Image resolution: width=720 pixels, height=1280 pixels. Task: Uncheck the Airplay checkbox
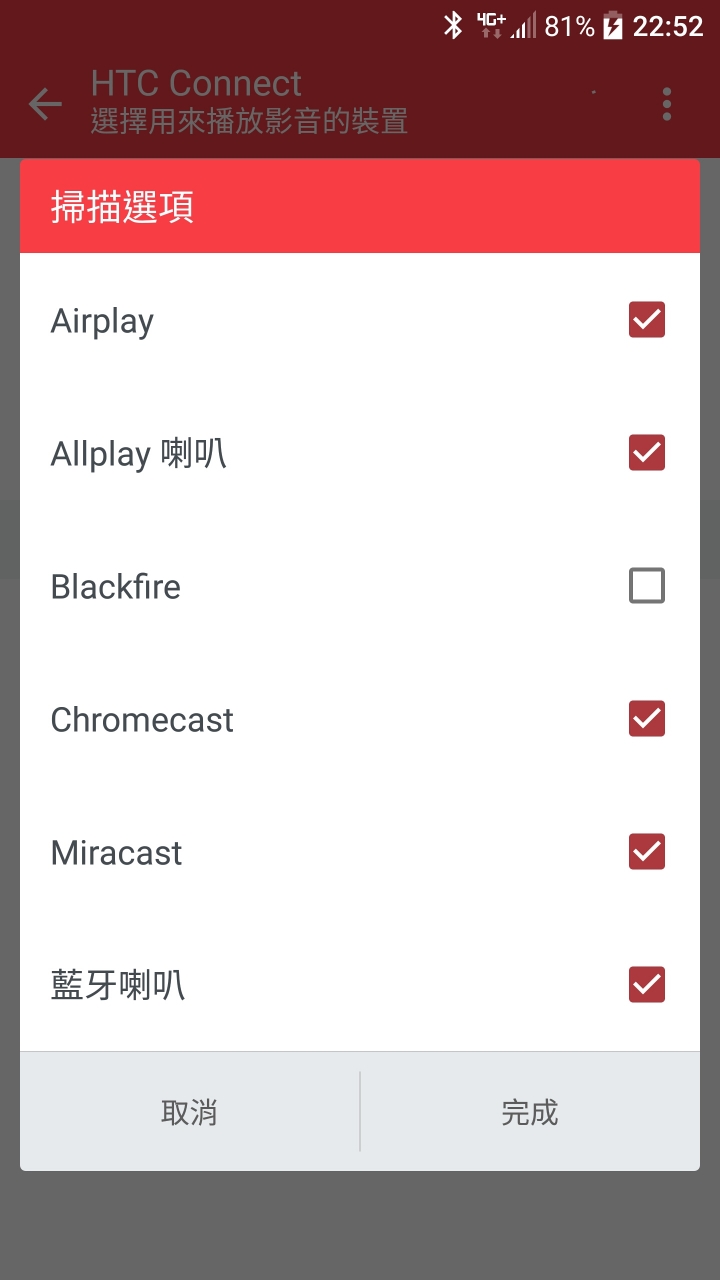pos(646,320)
